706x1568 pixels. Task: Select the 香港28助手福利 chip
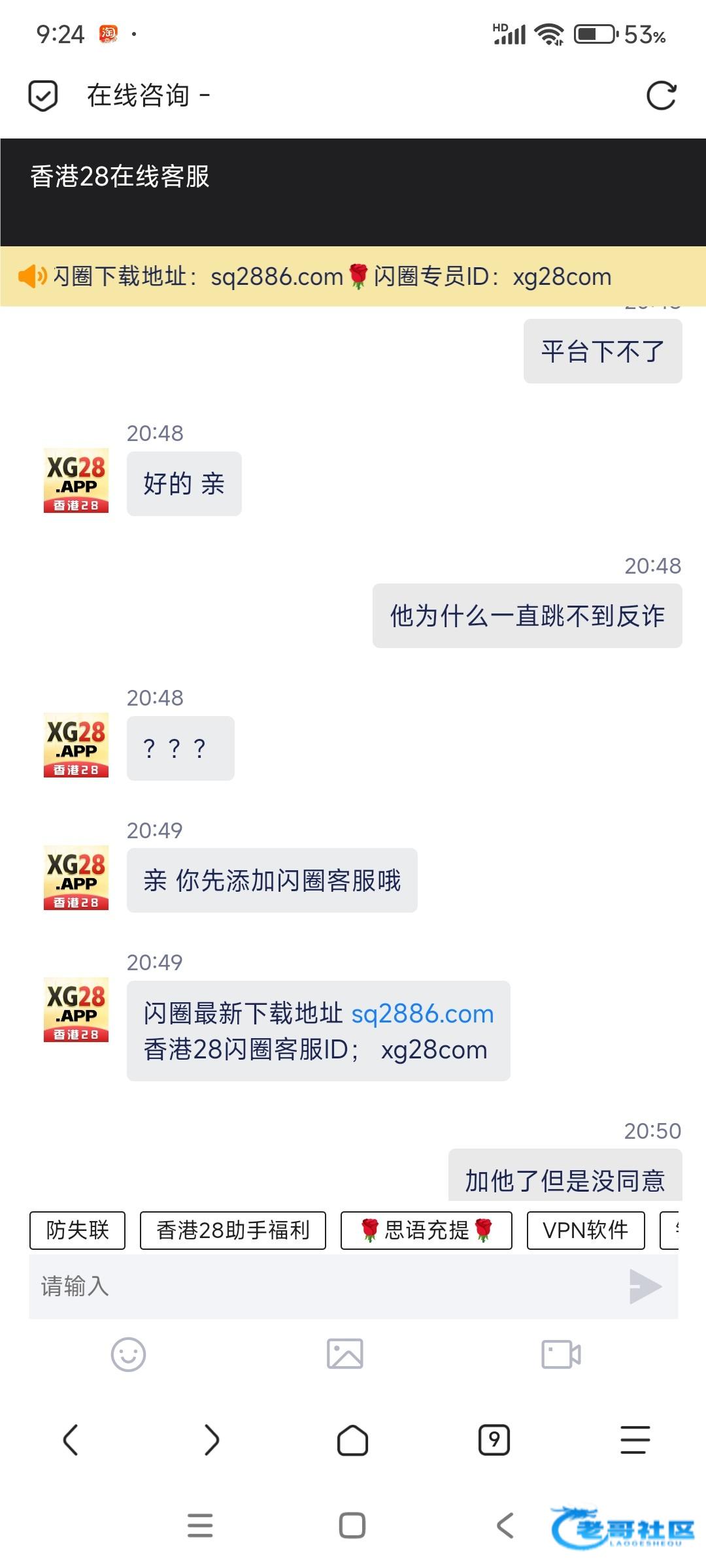(x=233, y=1230)
